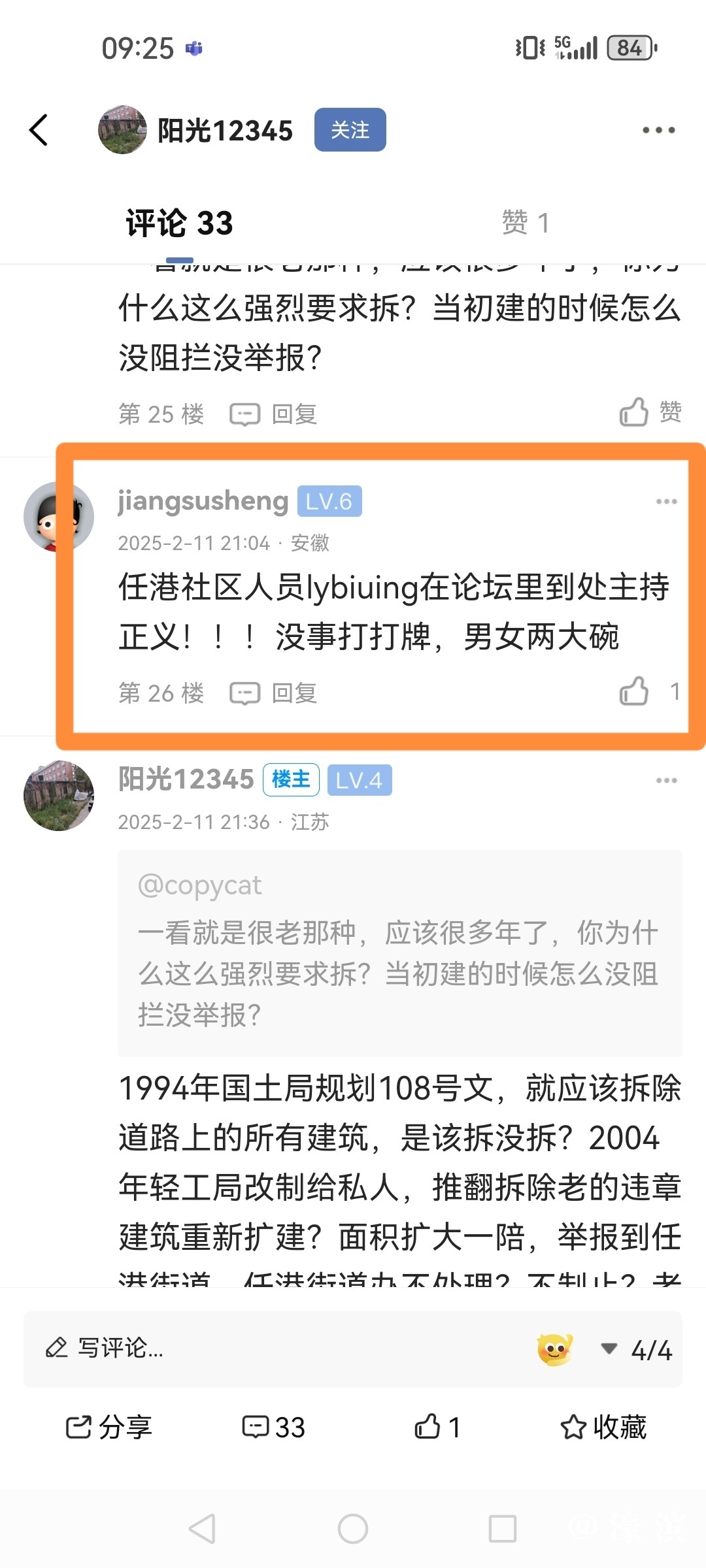Image resolution: width=706 pixels, height=1568 pixels.
Task: Open more options on jiangsusheng's comment
Action: tap(666, 502)
